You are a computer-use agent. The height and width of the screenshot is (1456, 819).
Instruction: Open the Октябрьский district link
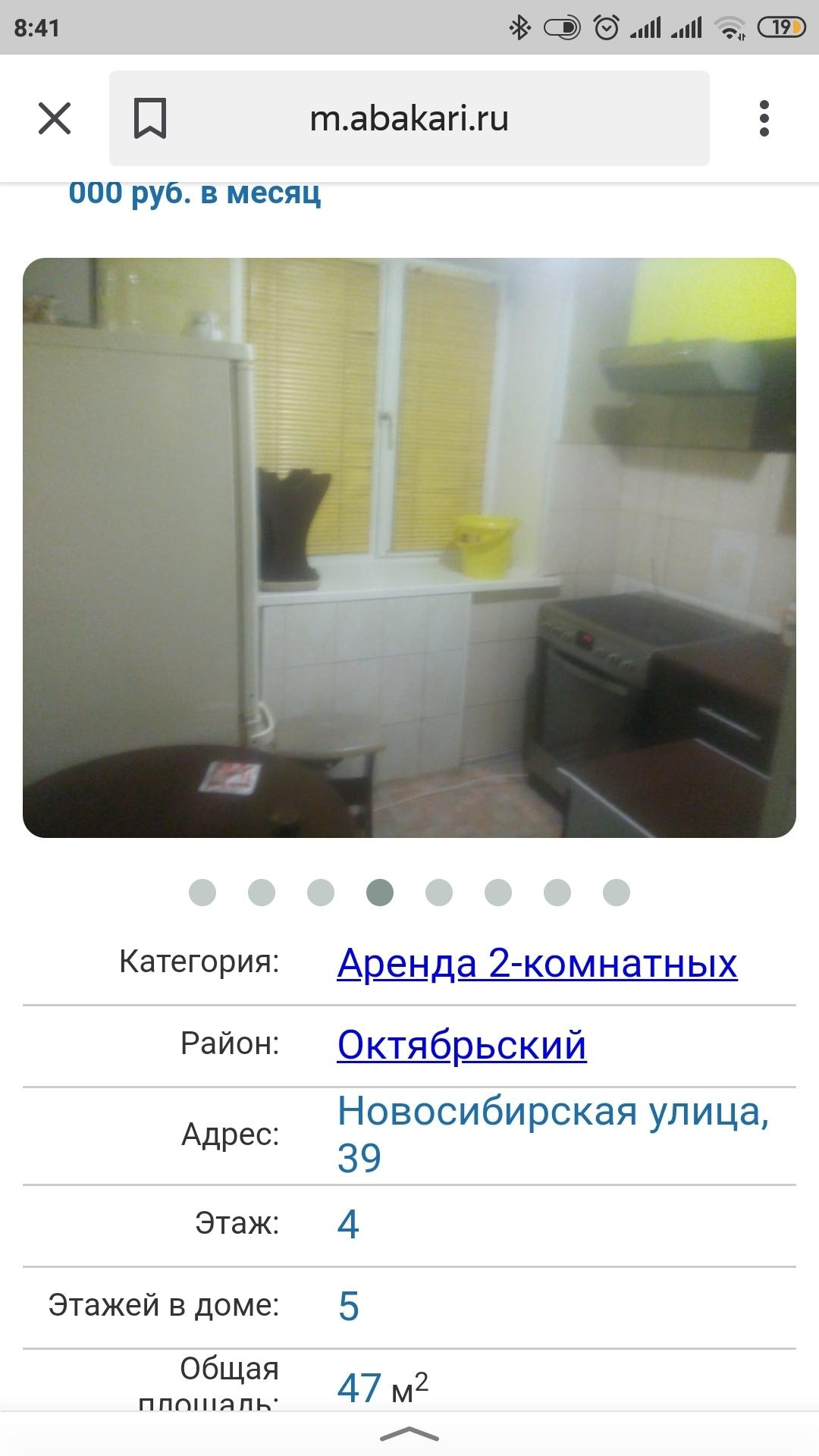(462, 1045)
